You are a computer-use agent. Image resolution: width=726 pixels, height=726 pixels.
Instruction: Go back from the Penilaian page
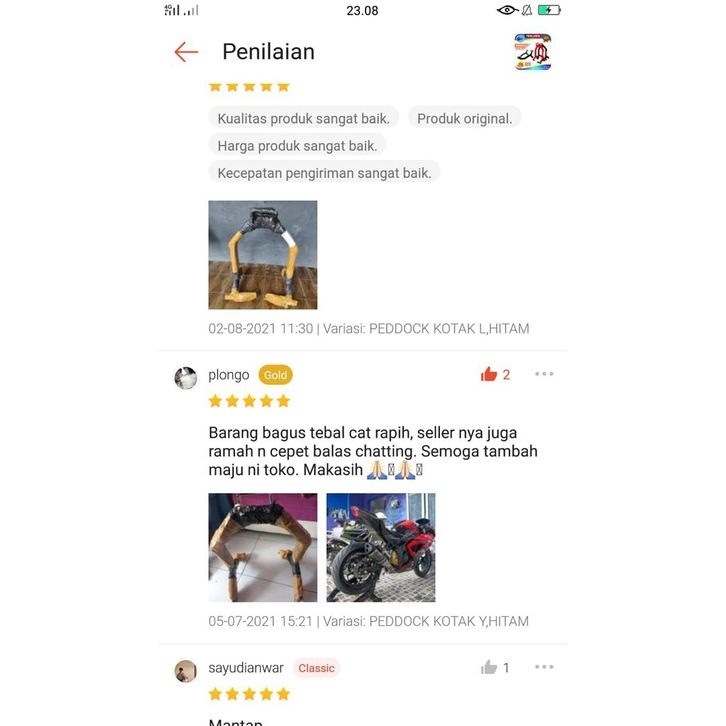click(x=186, y=52)
